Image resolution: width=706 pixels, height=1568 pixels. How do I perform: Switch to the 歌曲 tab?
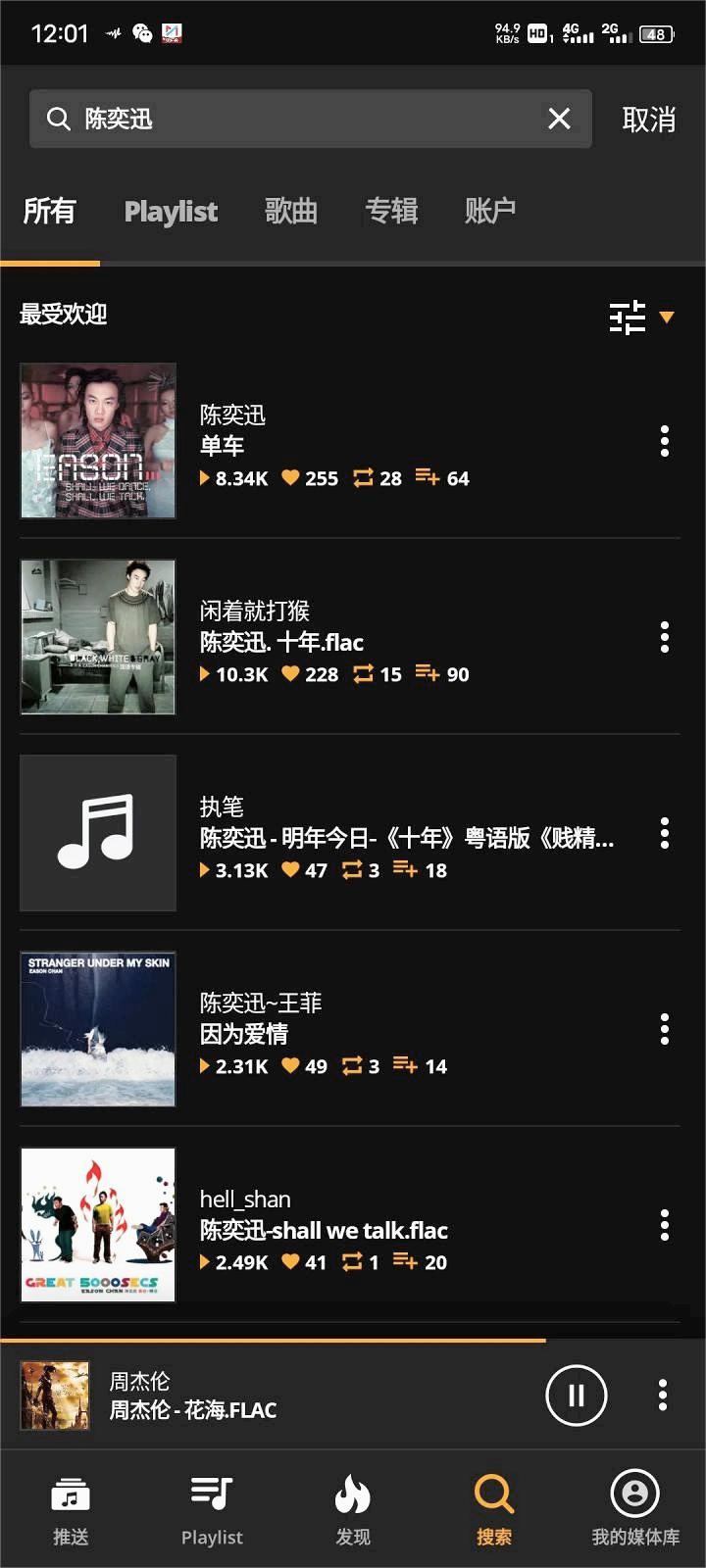pyautogui.click(x=290, y=212)
